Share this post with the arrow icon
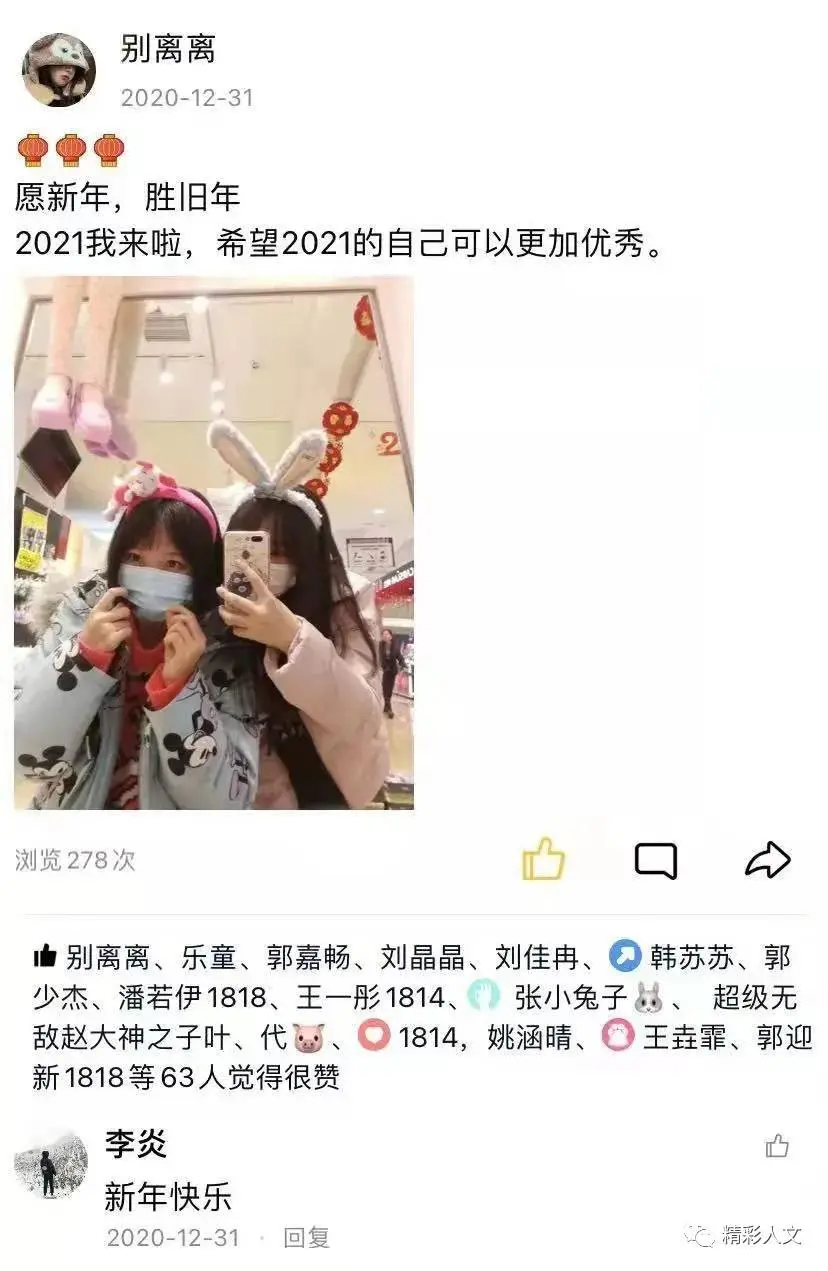The height and width of the screenshot is (1271, 828). [767, 860]
